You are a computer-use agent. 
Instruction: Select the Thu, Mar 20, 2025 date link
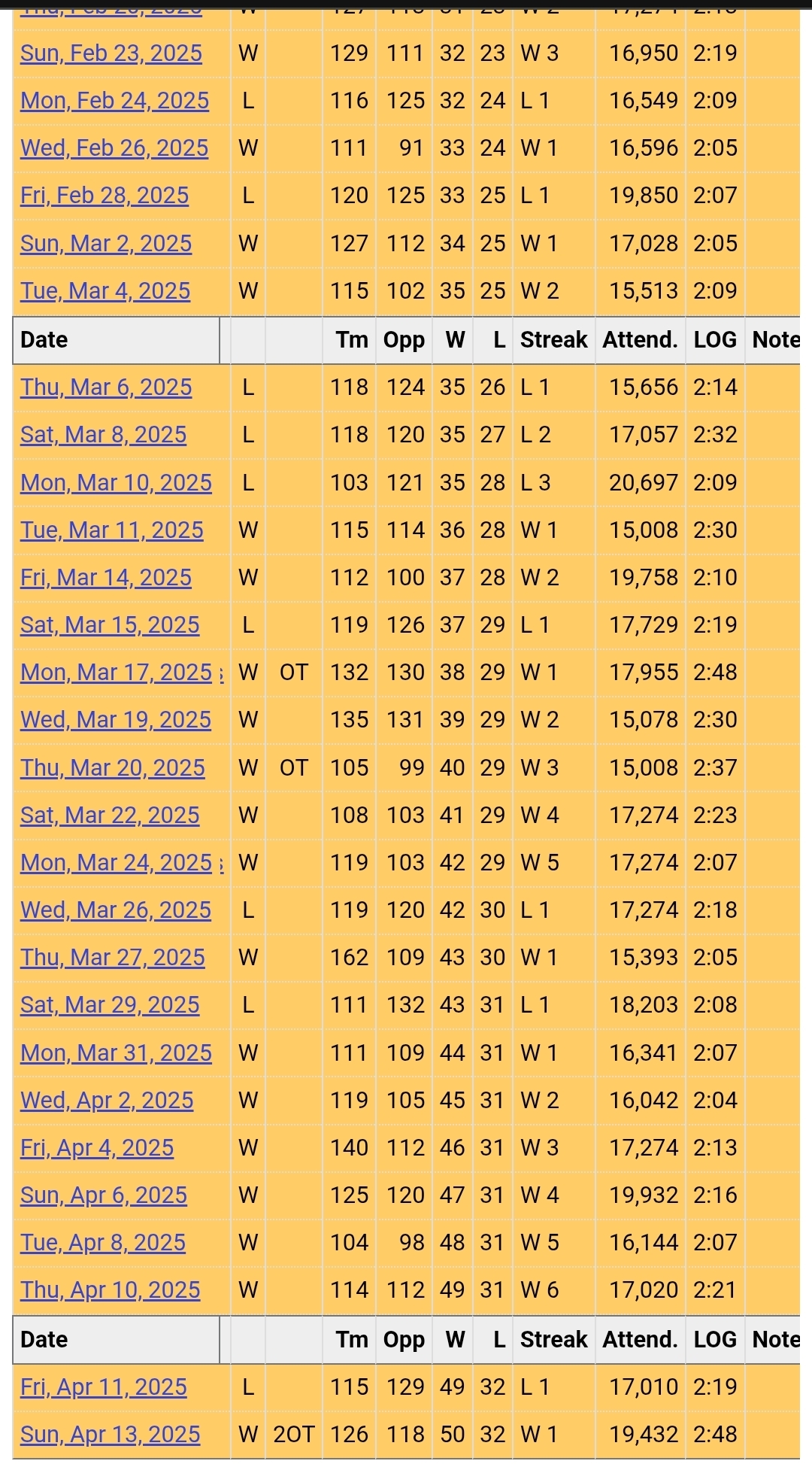point(113,768)
